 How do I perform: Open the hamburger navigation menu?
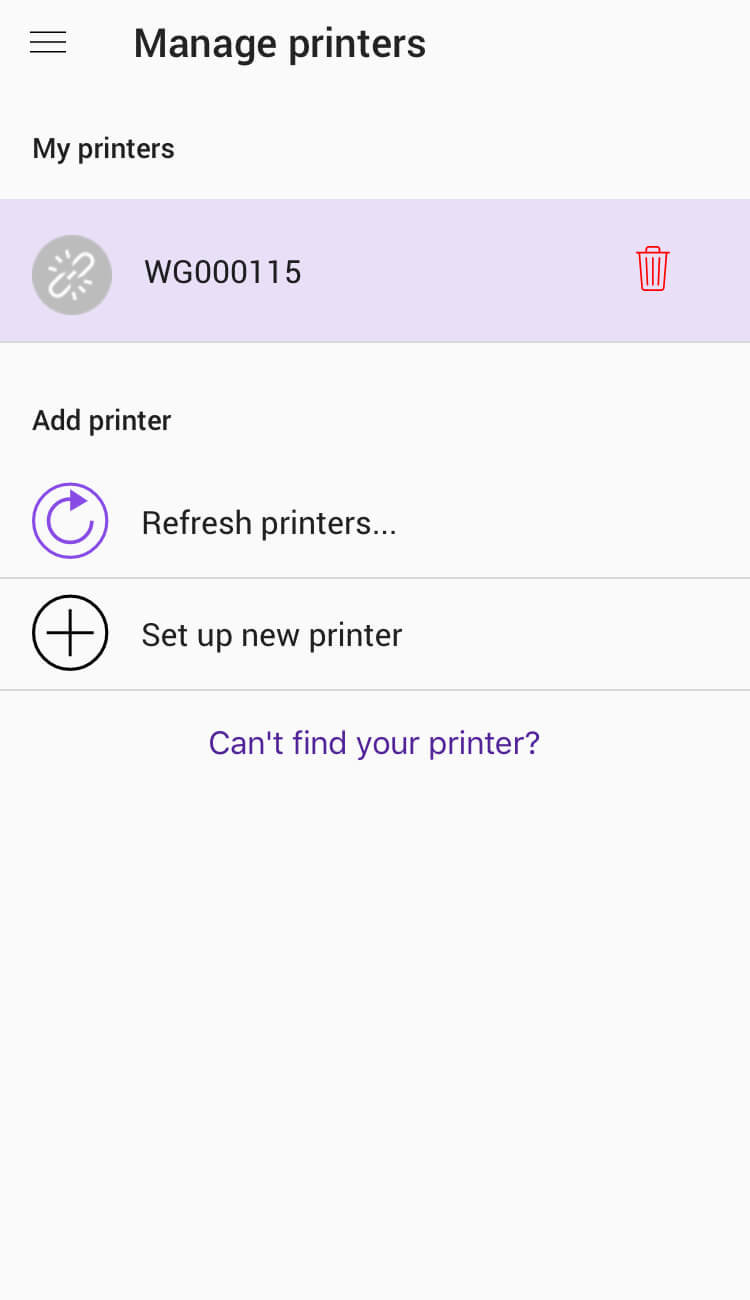[x=48, y=43]
